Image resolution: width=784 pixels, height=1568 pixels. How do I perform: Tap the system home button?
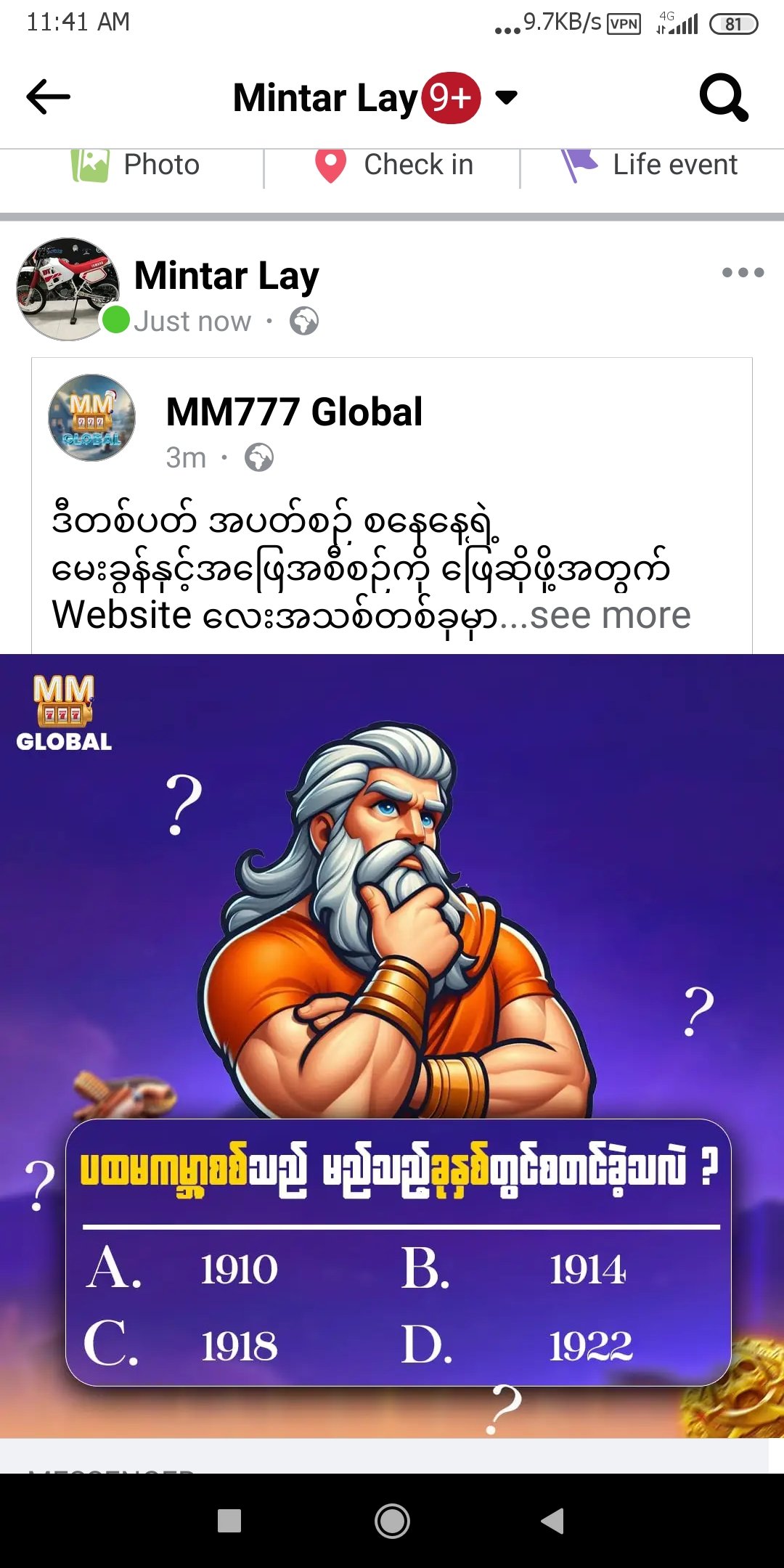tap(392, 1520)
